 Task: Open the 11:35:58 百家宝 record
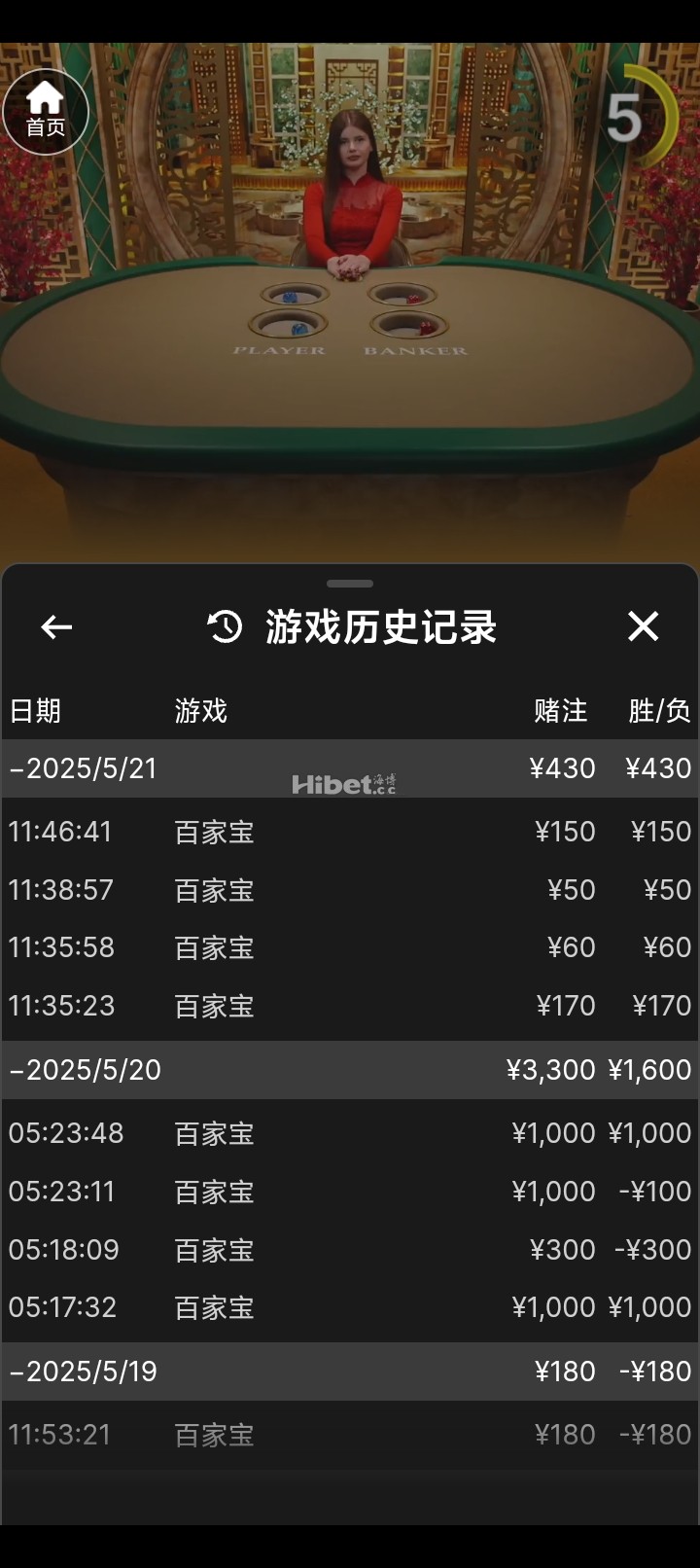(350, 947)
